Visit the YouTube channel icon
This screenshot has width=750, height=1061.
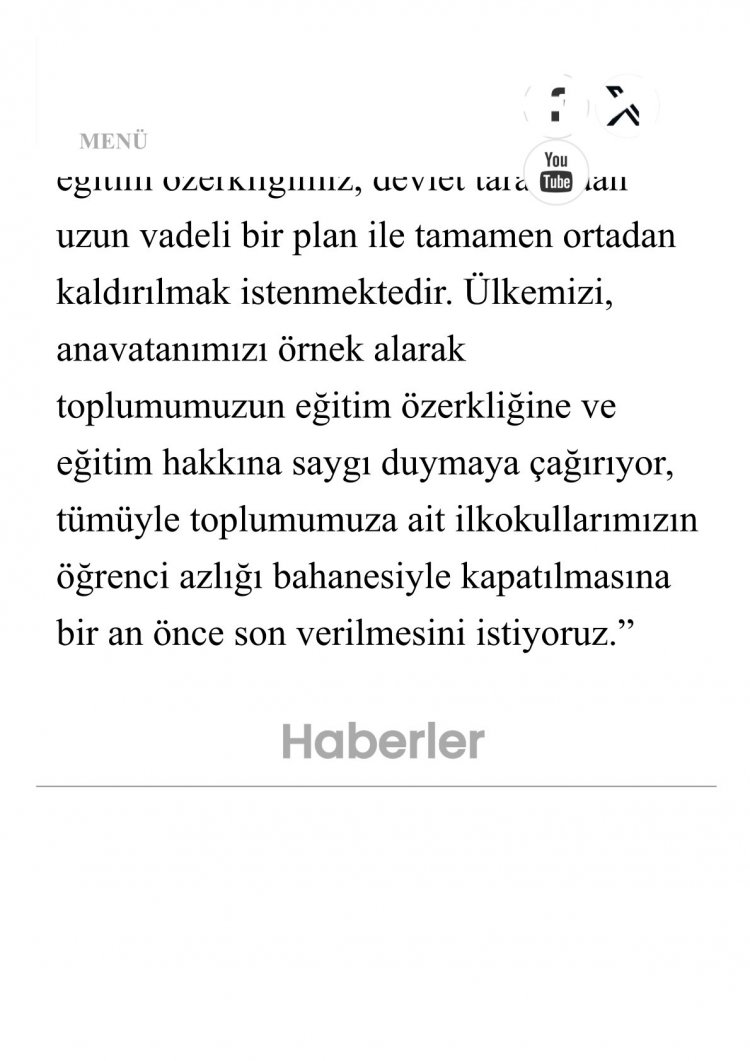coord(555,172)
